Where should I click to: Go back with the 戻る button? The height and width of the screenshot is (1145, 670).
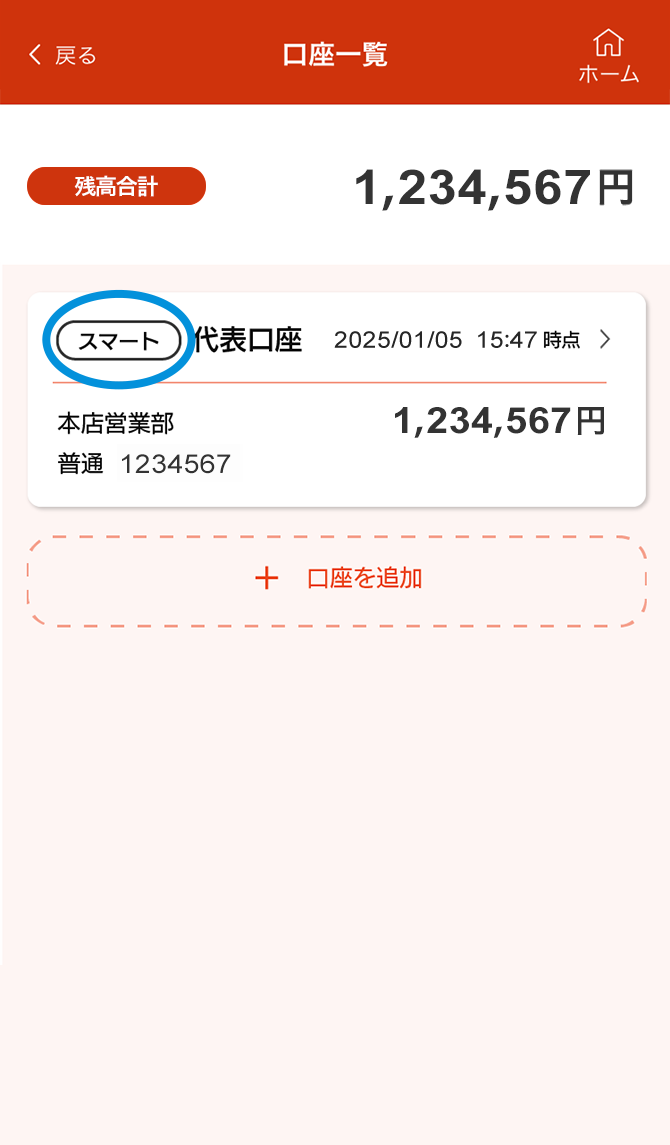62,55
